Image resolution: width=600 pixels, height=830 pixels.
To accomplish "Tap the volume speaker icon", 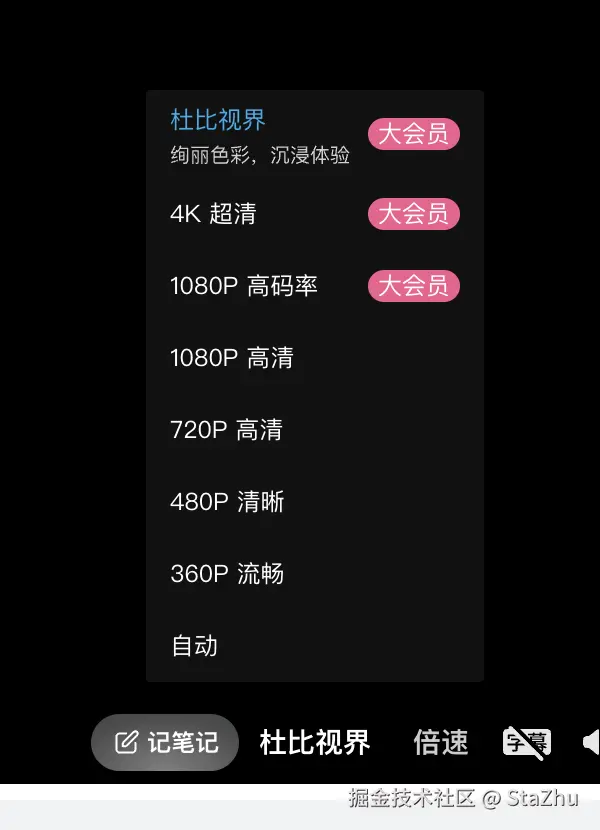I will [x=591, y=742].
